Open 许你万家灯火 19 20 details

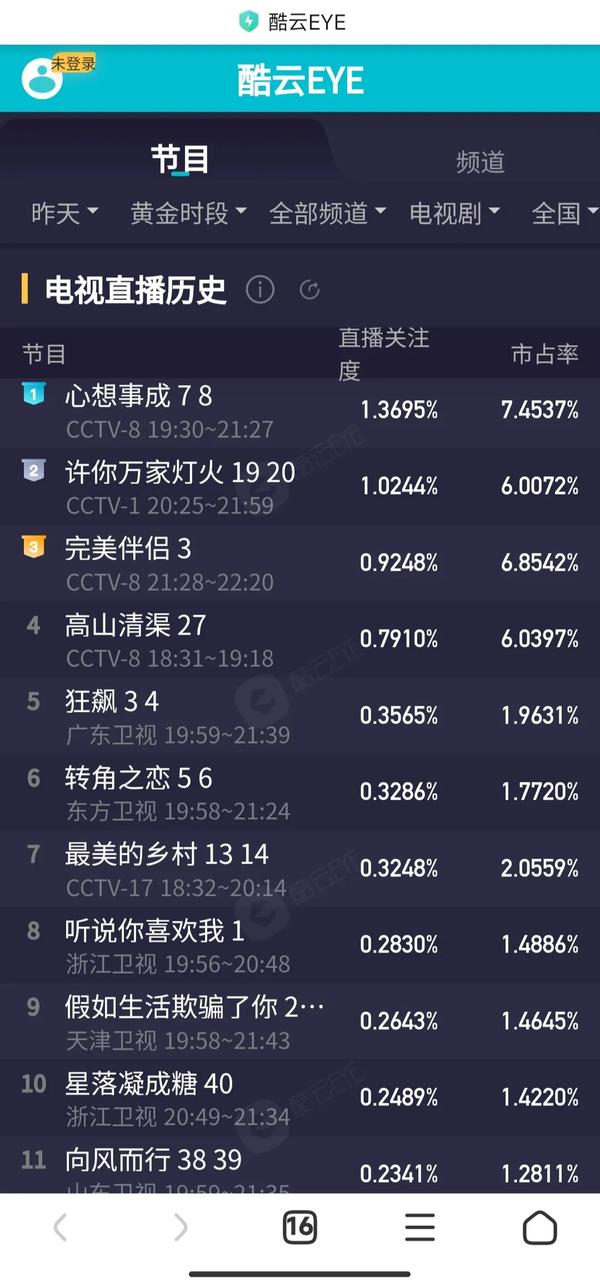click(x=300, y=486)
